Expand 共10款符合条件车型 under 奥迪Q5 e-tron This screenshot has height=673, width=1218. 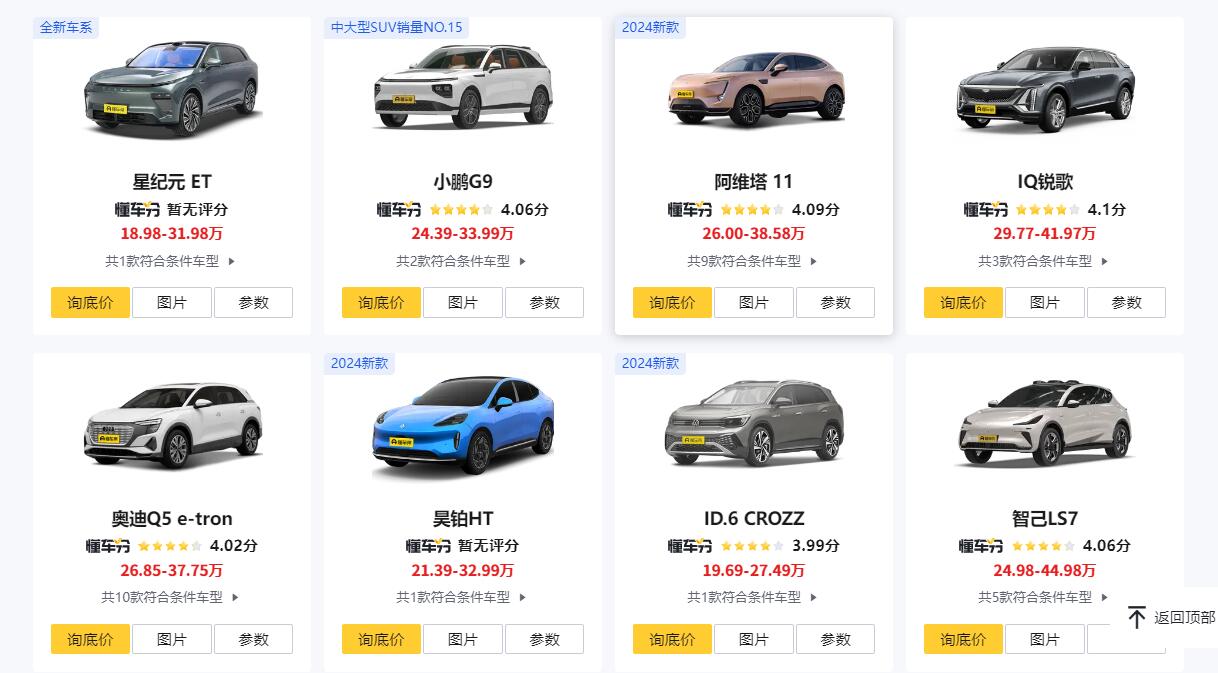(x=170, y=597)
